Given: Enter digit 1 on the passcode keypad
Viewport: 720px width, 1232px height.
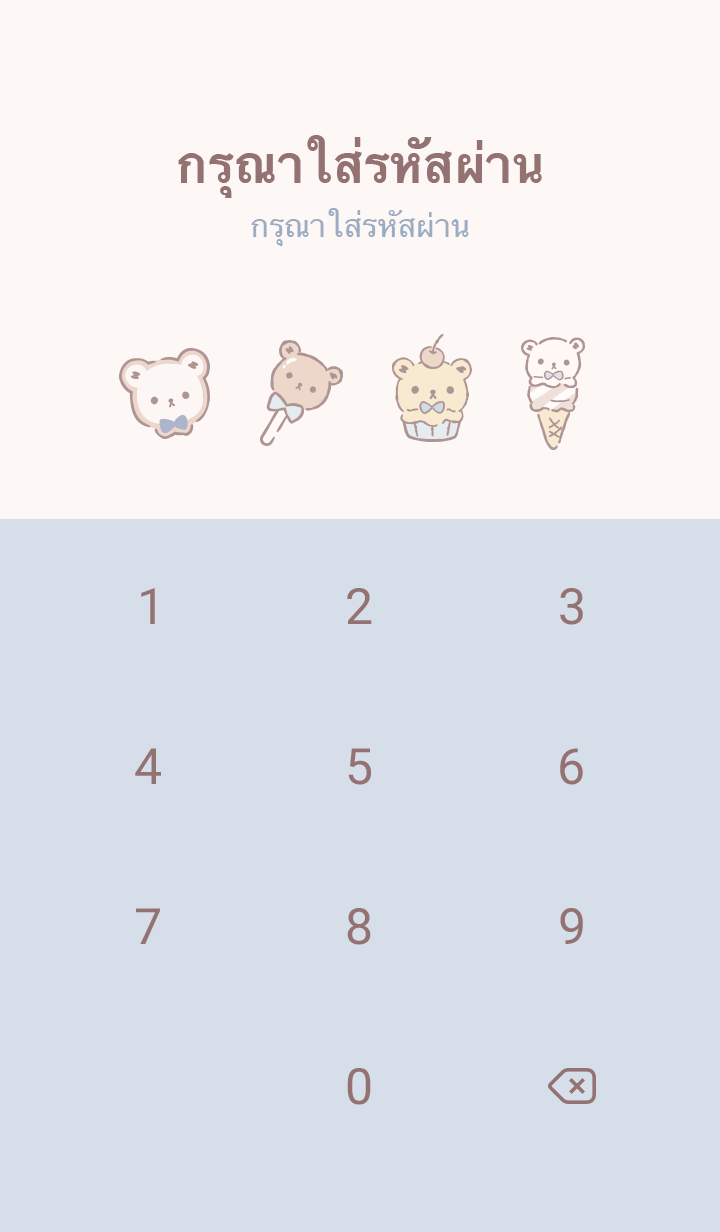Looking at the screenshot, I should click(x=149, y=607).
